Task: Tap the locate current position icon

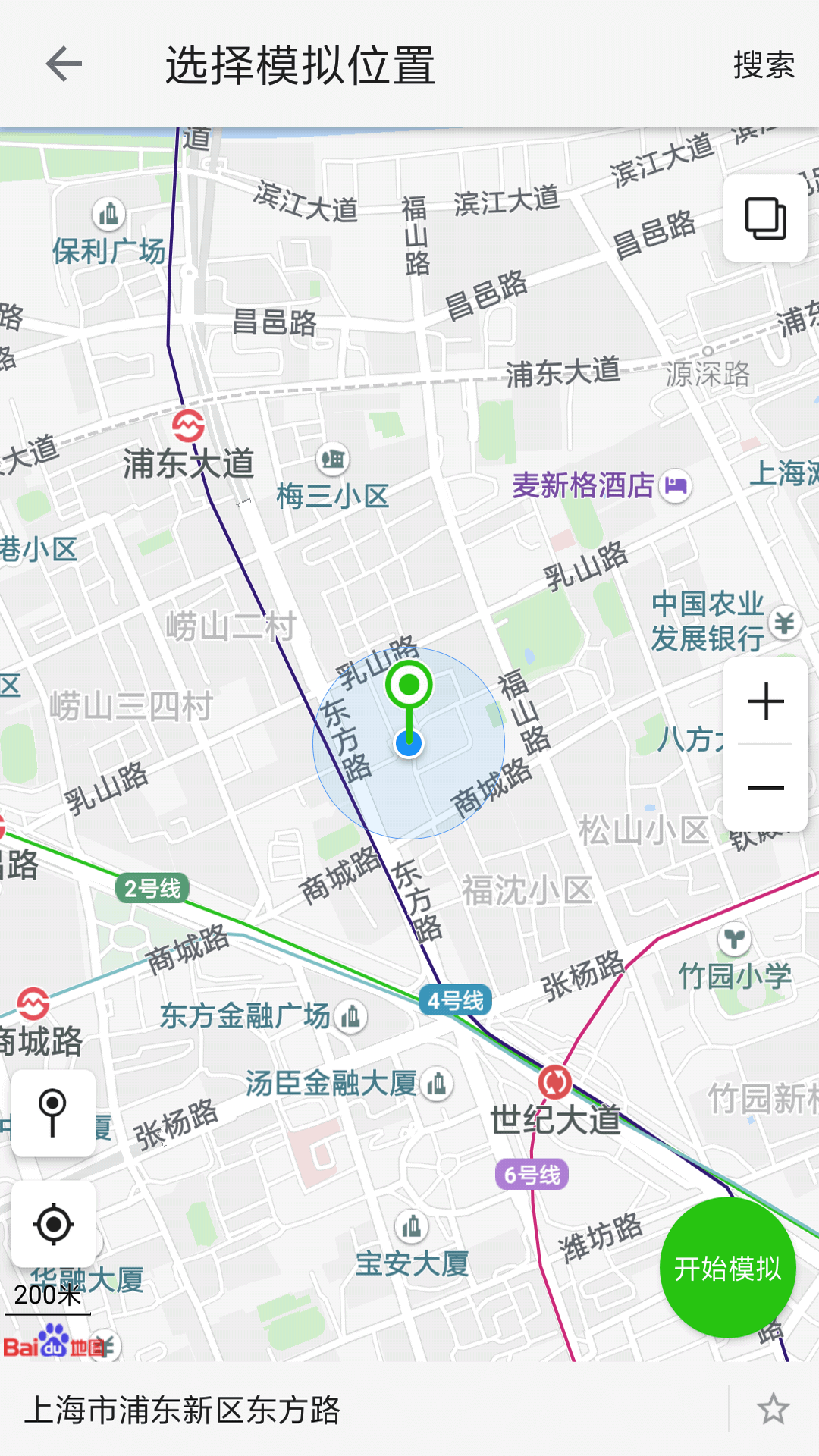Action: pyautogui.click(x=53, y=1224)
